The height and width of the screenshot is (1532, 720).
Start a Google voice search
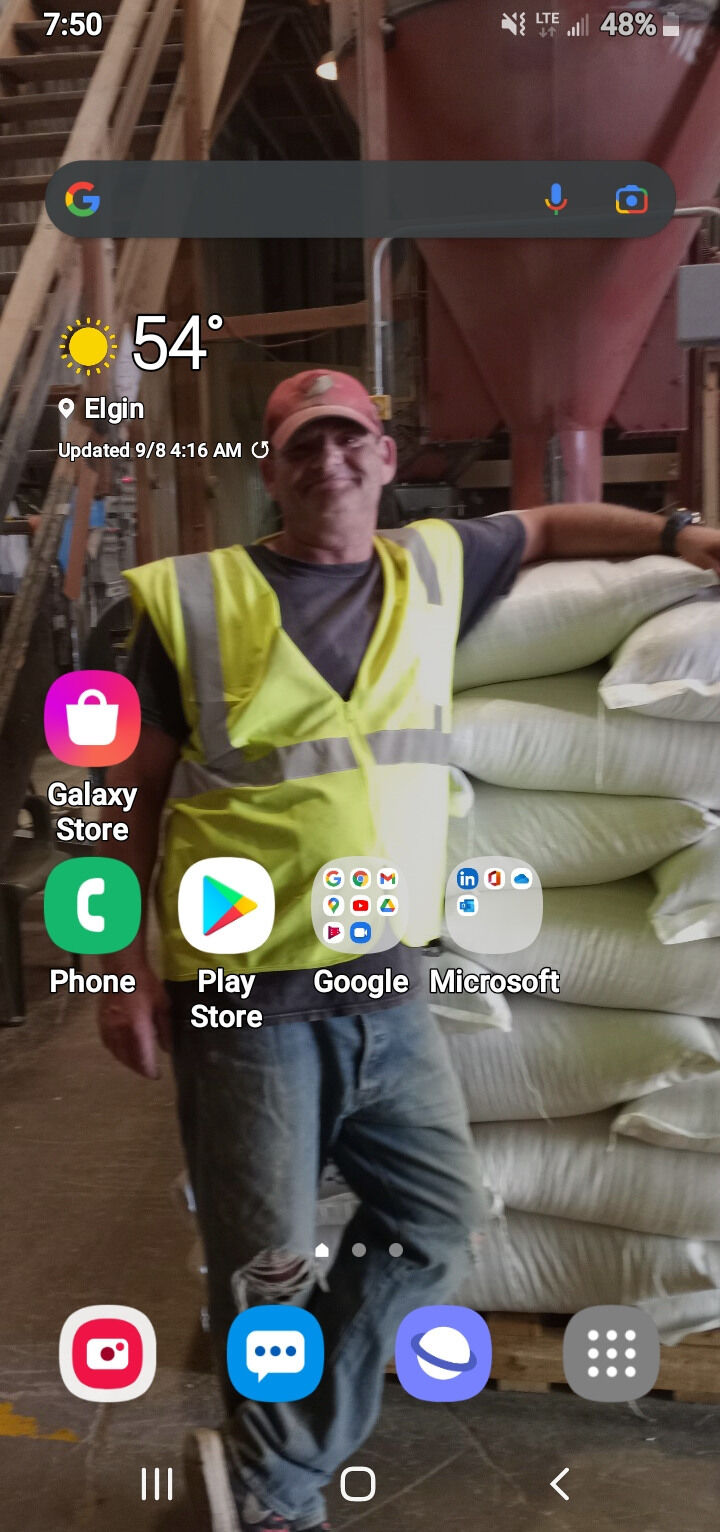556,201
